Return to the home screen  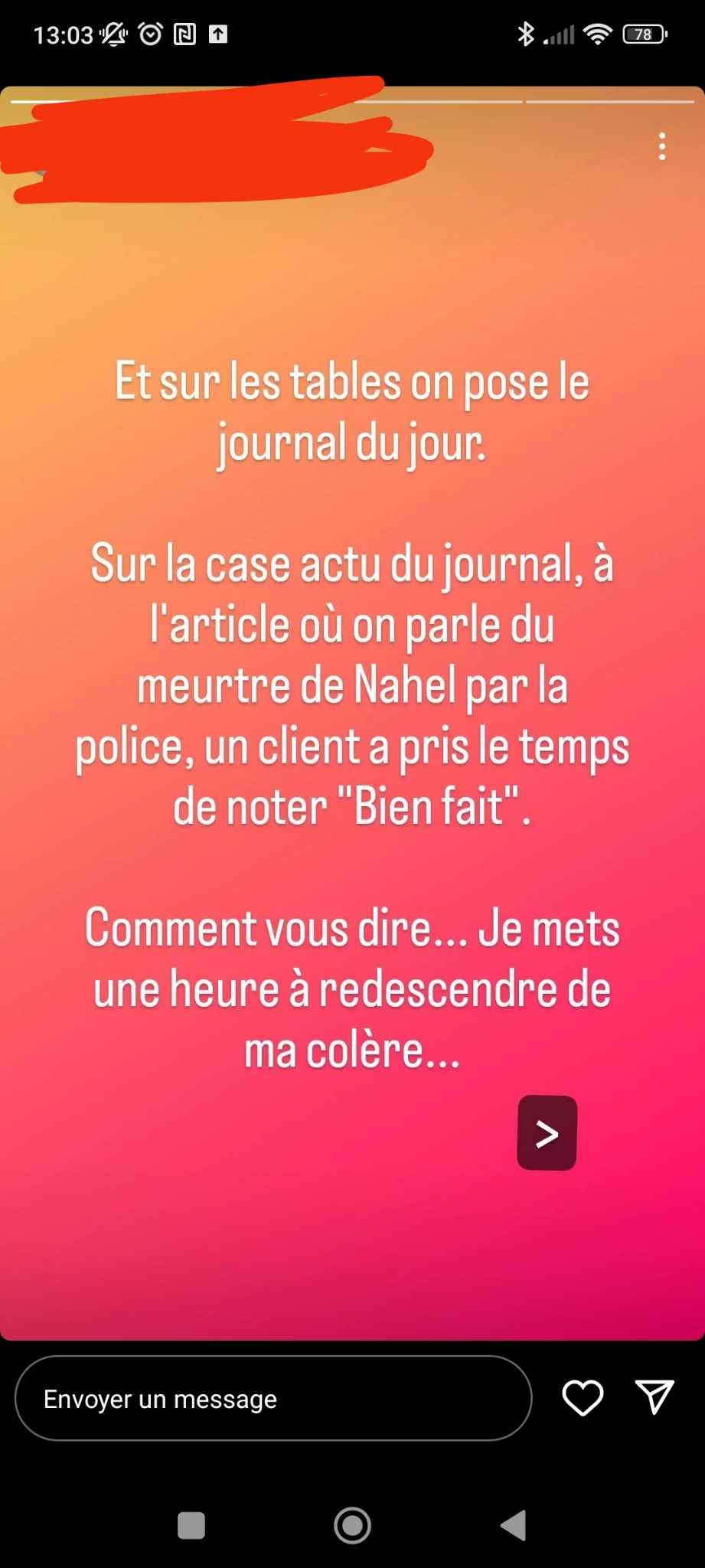[352, 1525]
